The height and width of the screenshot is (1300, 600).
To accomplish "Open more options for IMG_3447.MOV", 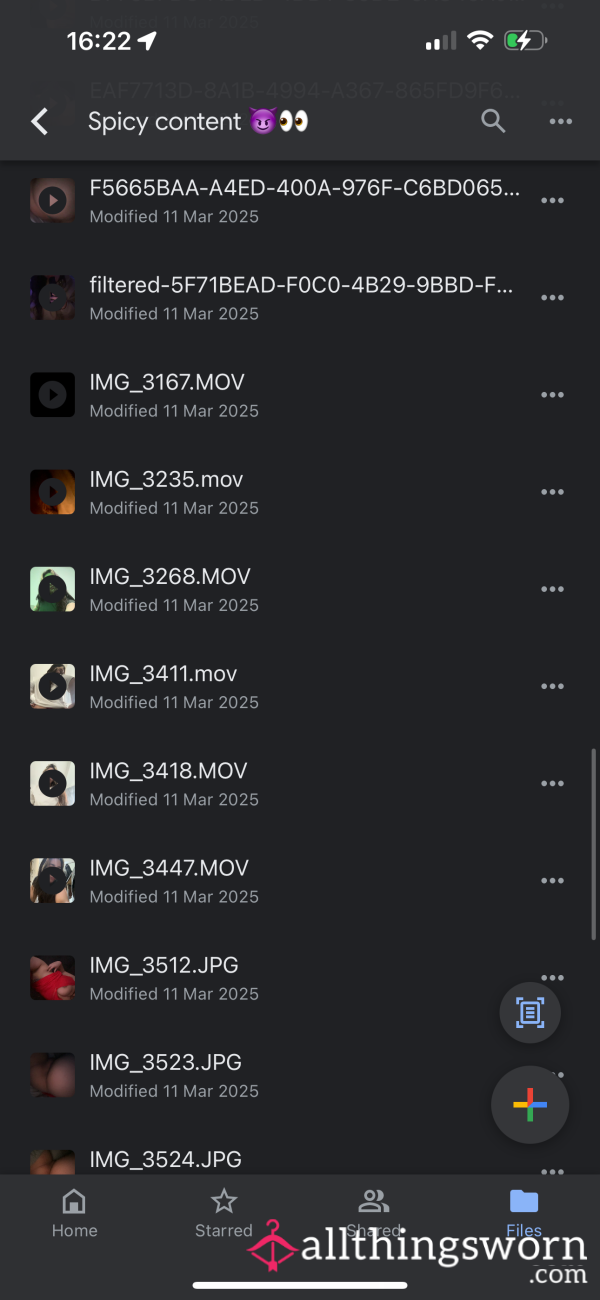I will pyautogui.click(x=553, y=880).
